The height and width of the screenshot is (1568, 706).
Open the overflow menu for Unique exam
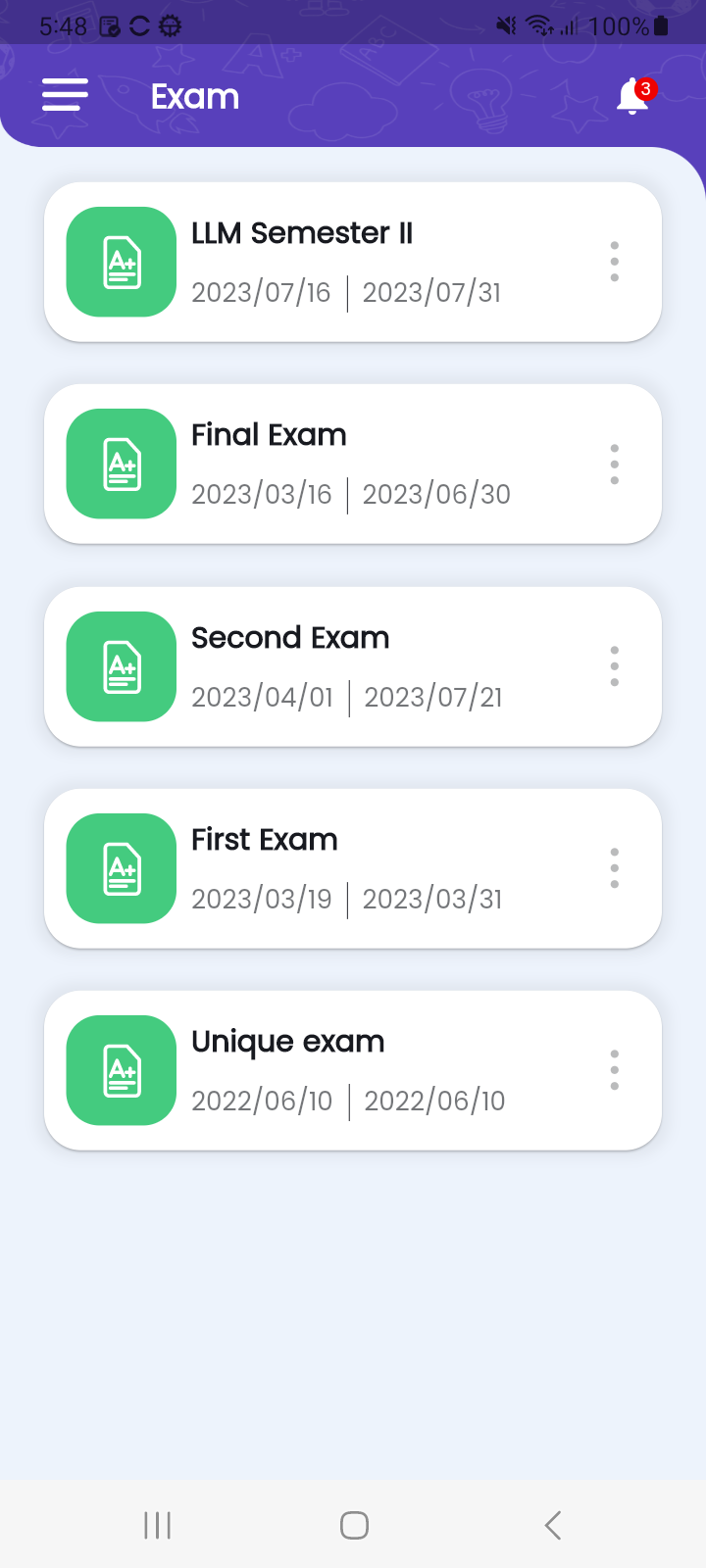point(615,1070)
